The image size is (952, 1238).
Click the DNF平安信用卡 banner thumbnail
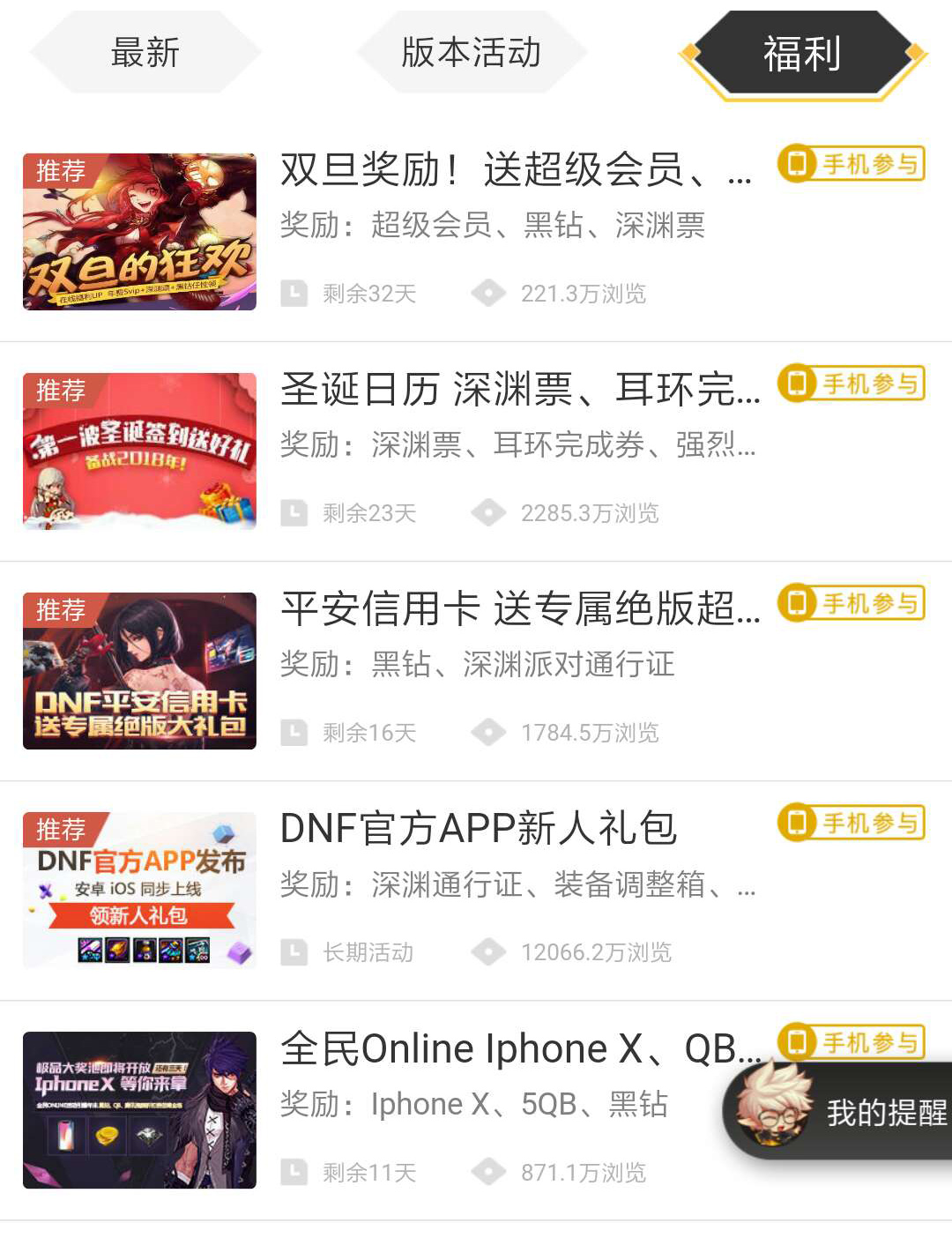coord(138,671)
